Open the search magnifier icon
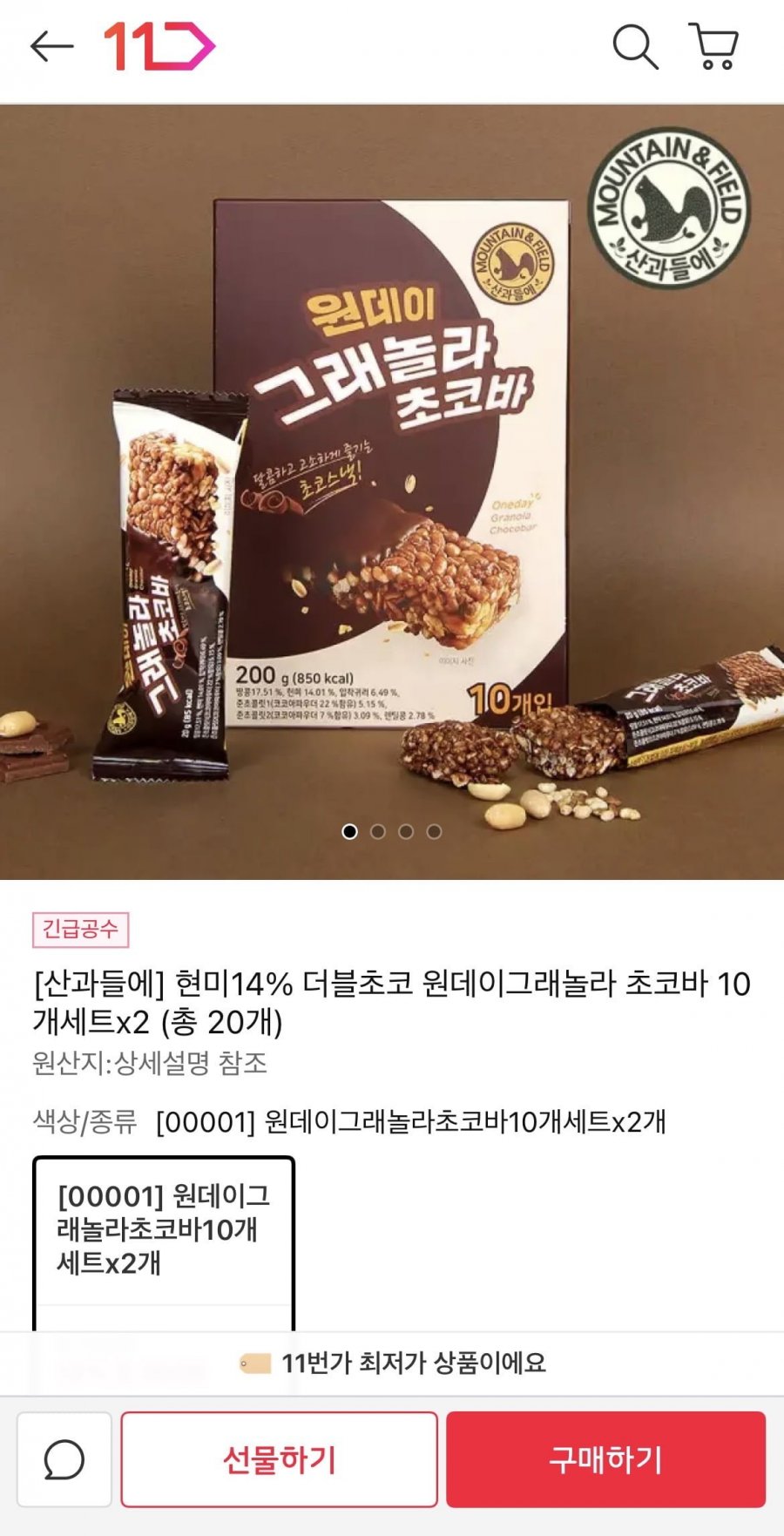Viewport: 784px width, 1536px height. 635,47
